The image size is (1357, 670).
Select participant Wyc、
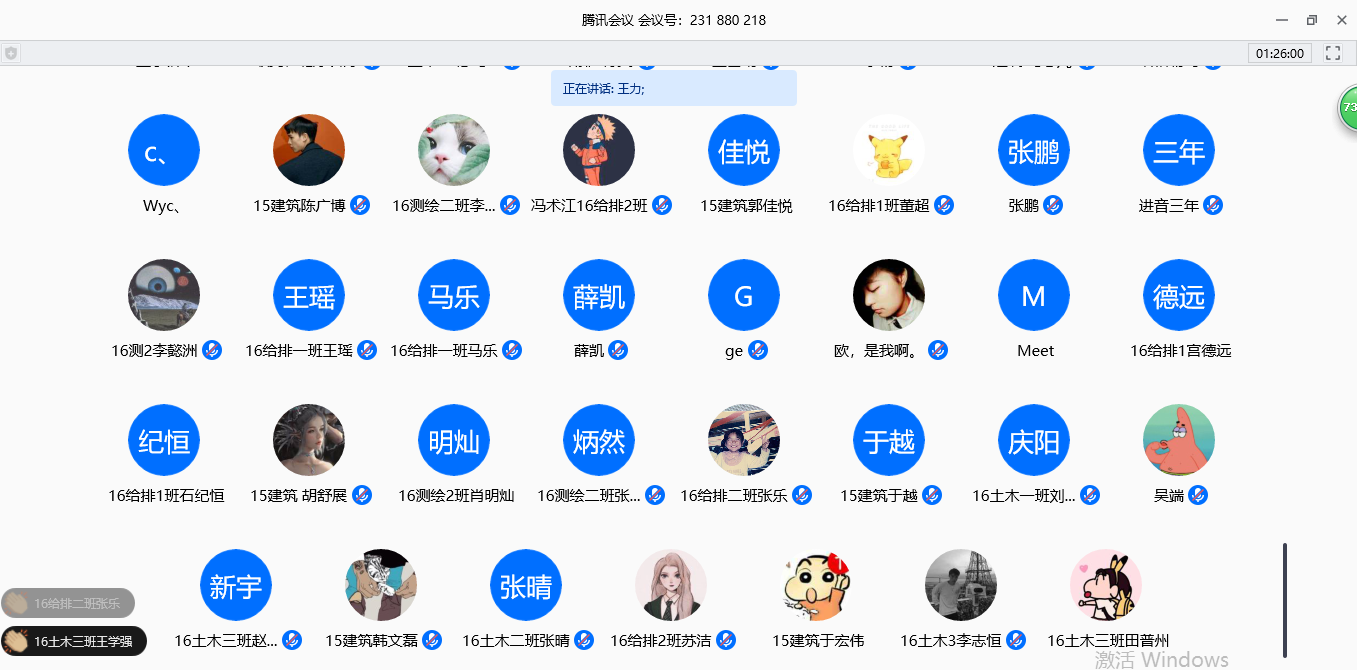click(164, 150)
